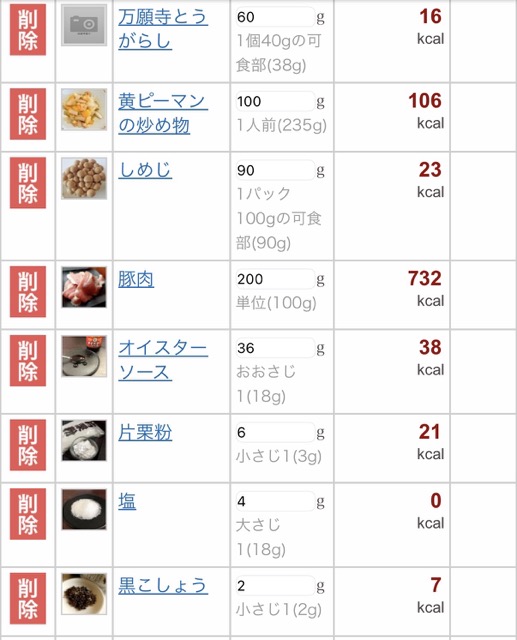This screenshot has height=640, width=517.
Task: Remove the 黒こしょう entry
Action: (x=28, y=598)
